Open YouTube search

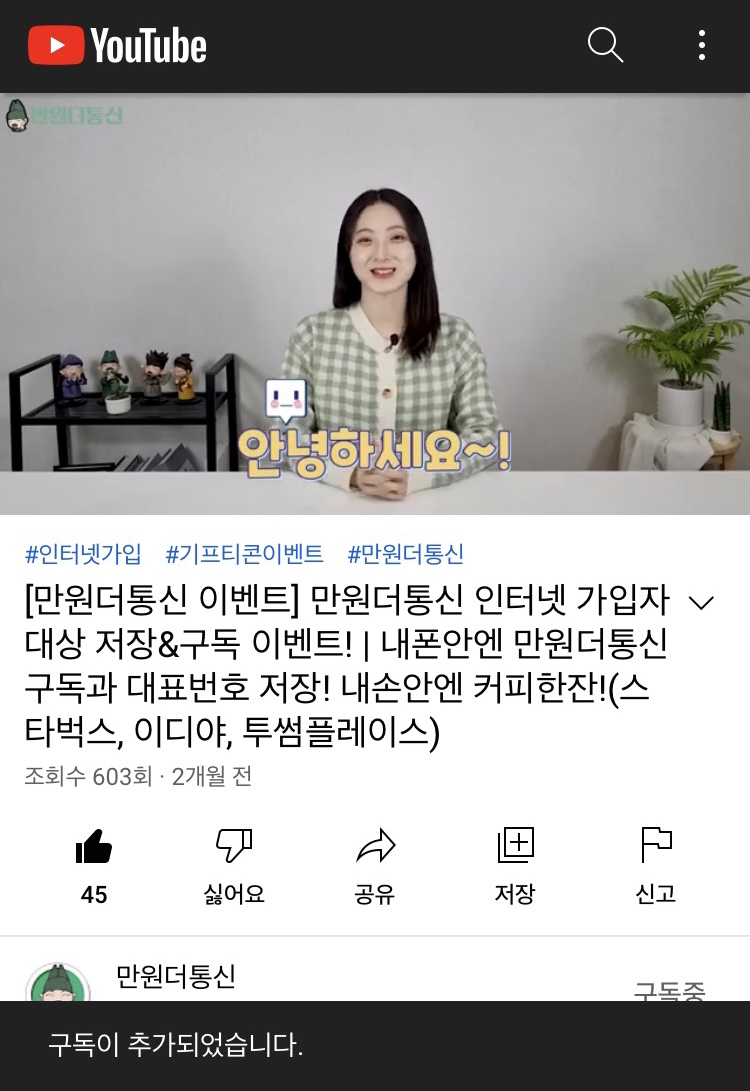tap(605, 46)
